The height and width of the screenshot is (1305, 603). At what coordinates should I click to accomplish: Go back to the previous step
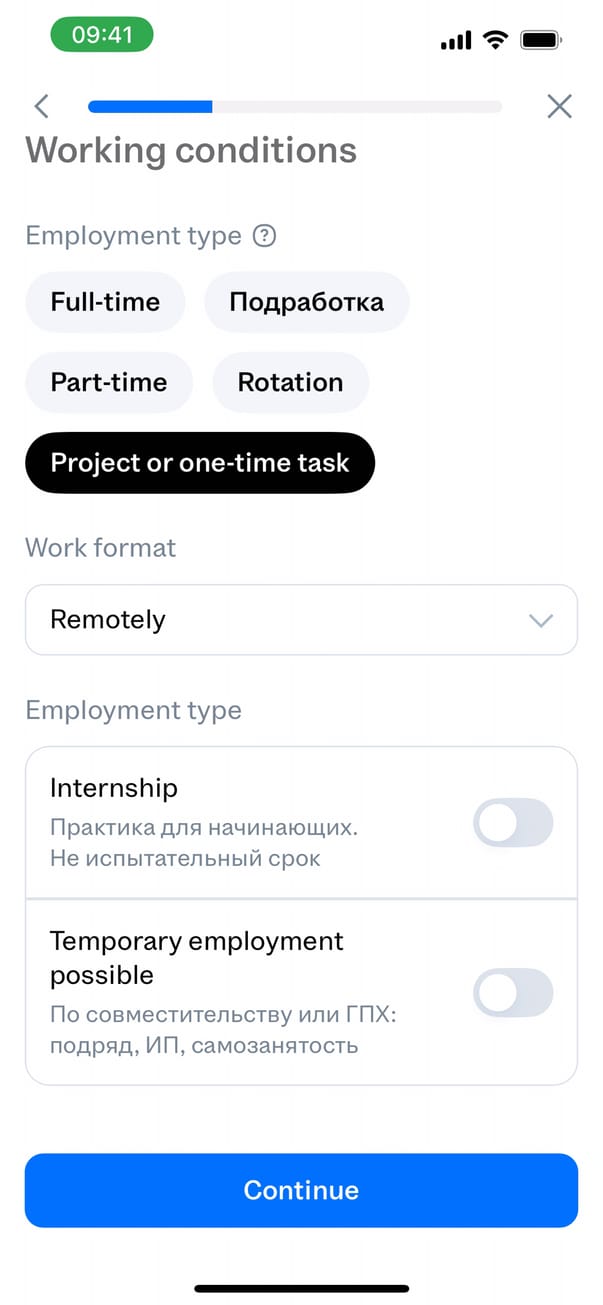point(41,106)
